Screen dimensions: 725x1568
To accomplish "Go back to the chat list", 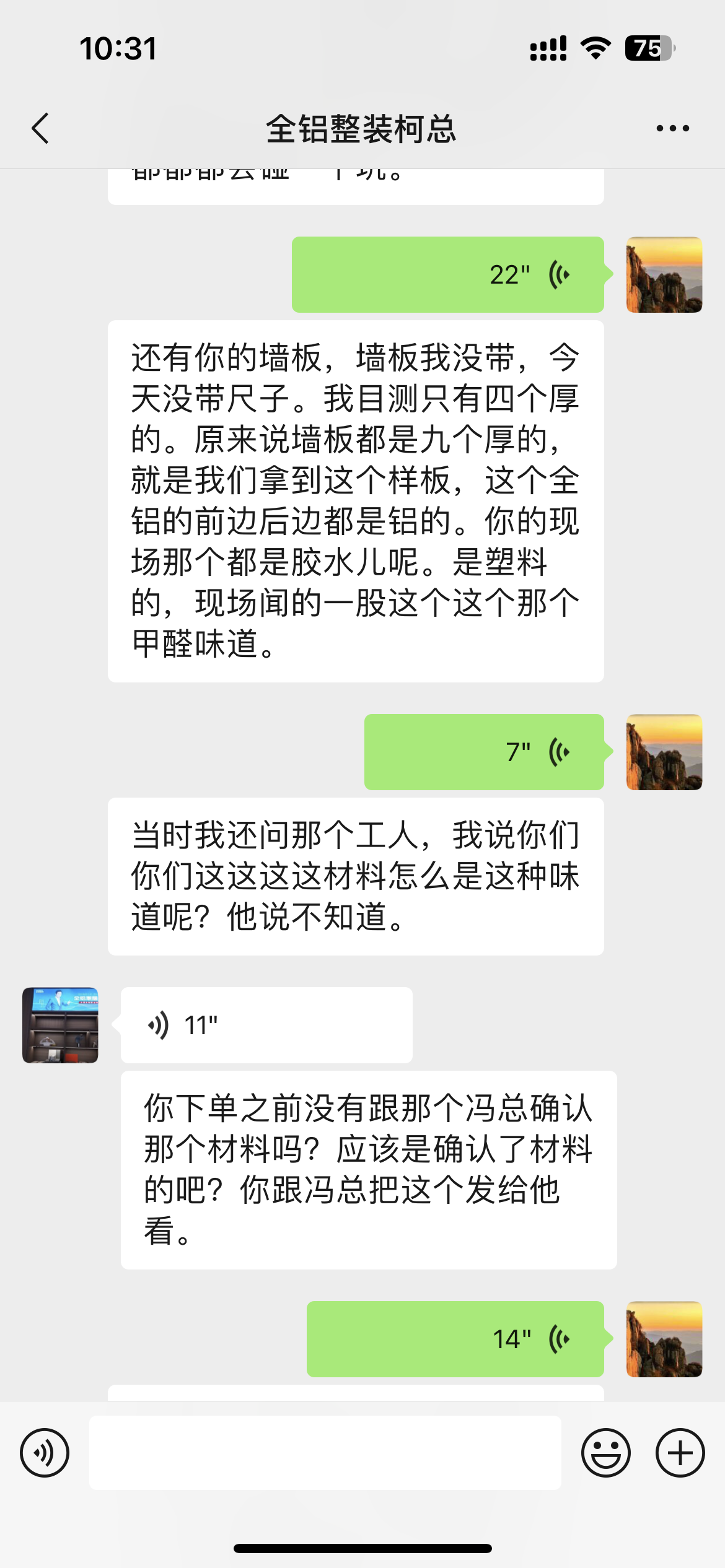I will 41,129.
